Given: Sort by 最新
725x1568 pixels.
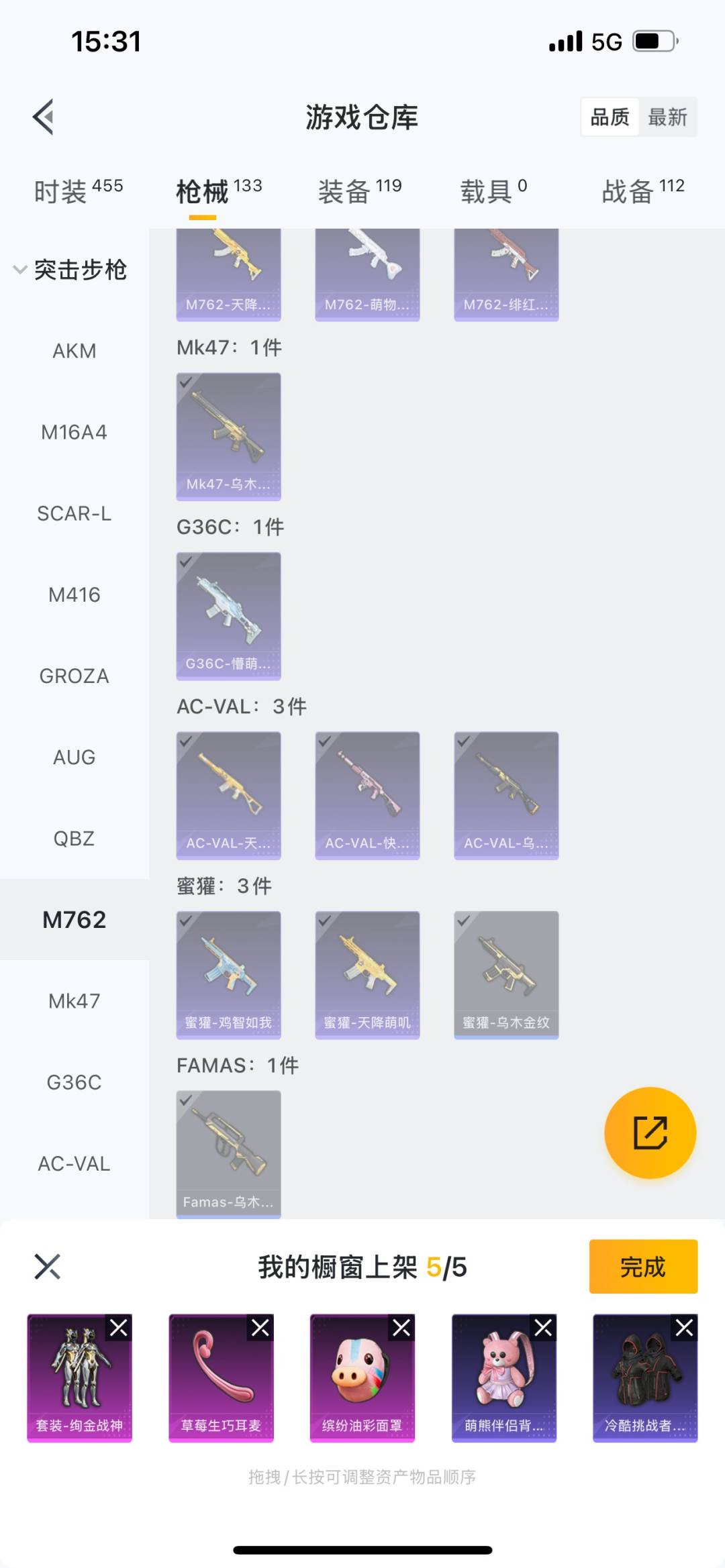Looking at the screenshot, I should pyautogui.click(x=667, y=117).
